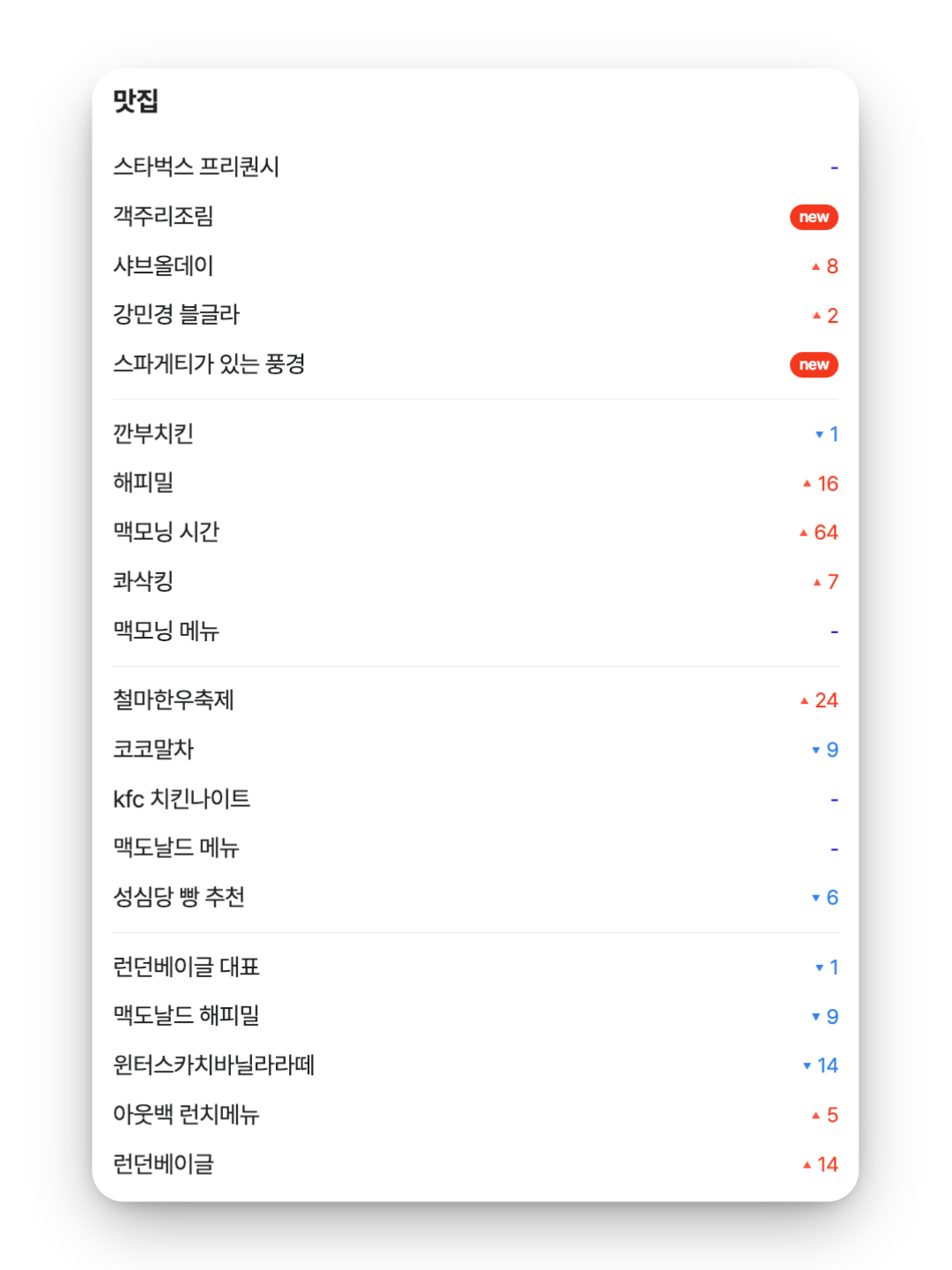The height and width of the screenshot is (1270, 952).
Task: Select kfc 치킨나이트
Action: point(182,799)
